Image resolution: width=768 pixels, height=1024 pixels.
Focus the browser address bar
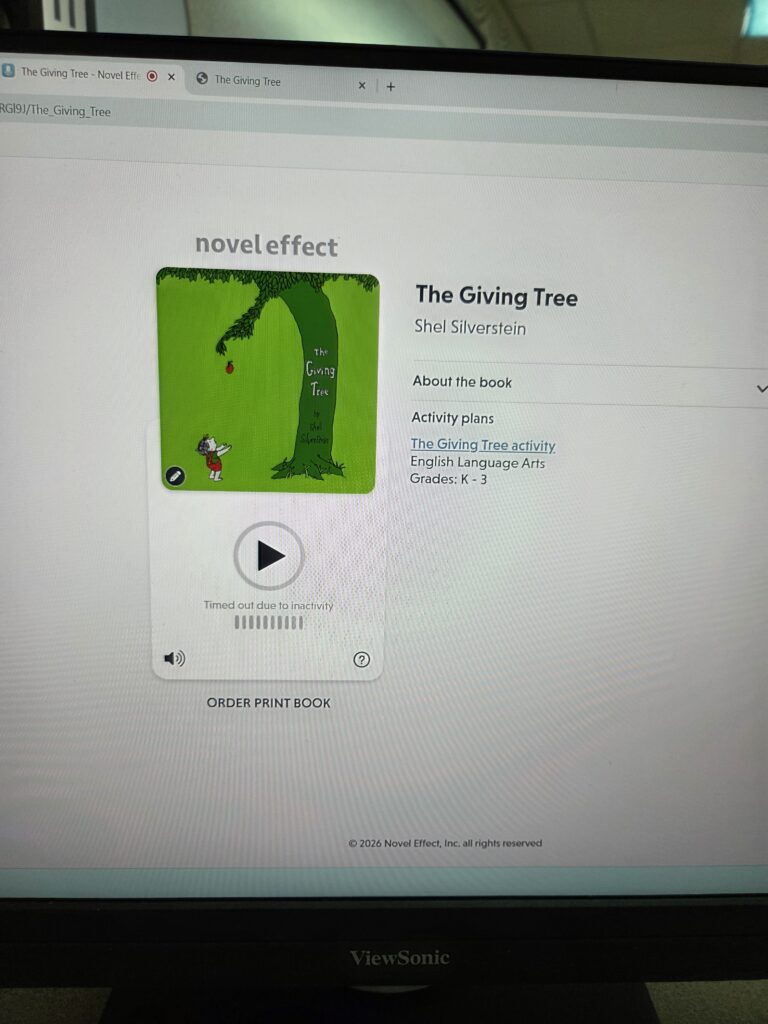pyautogui.click(x=300, y=113)
